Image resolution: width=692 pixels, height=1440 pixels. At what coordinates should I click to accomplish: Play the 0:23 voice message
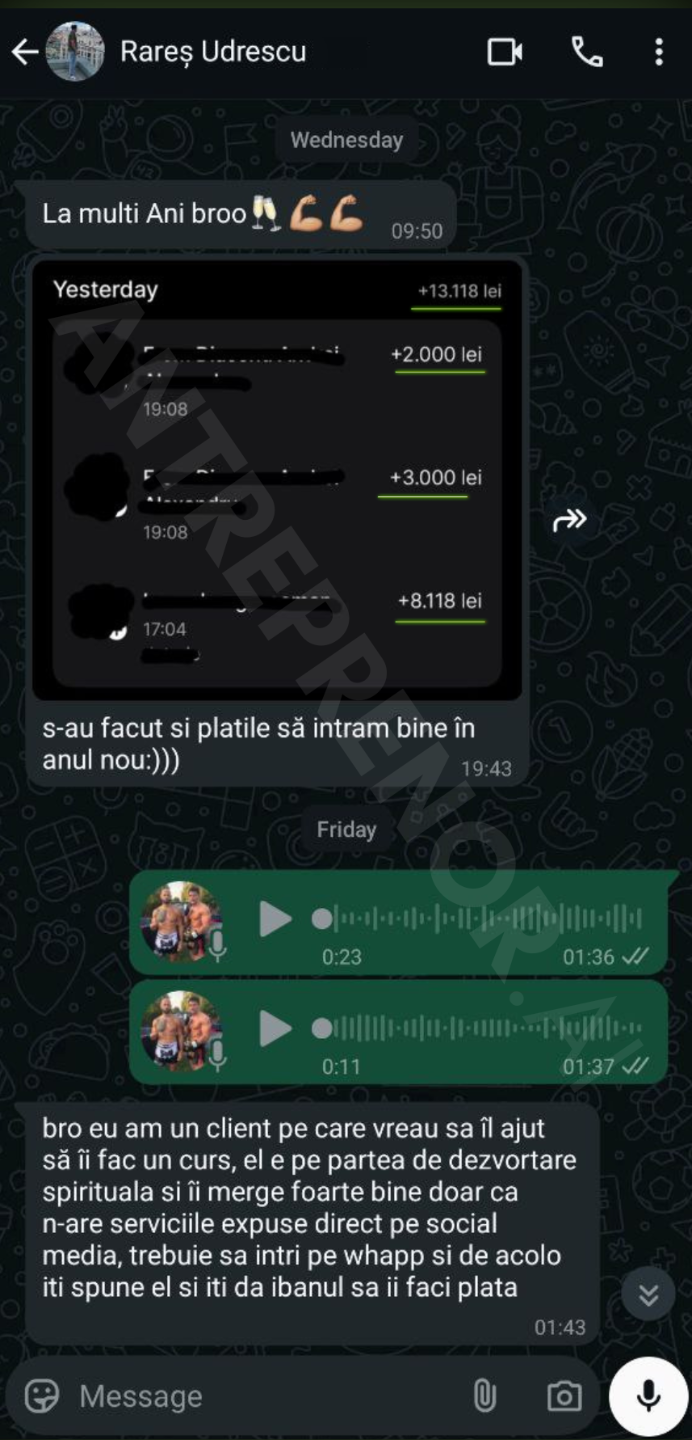275,919
